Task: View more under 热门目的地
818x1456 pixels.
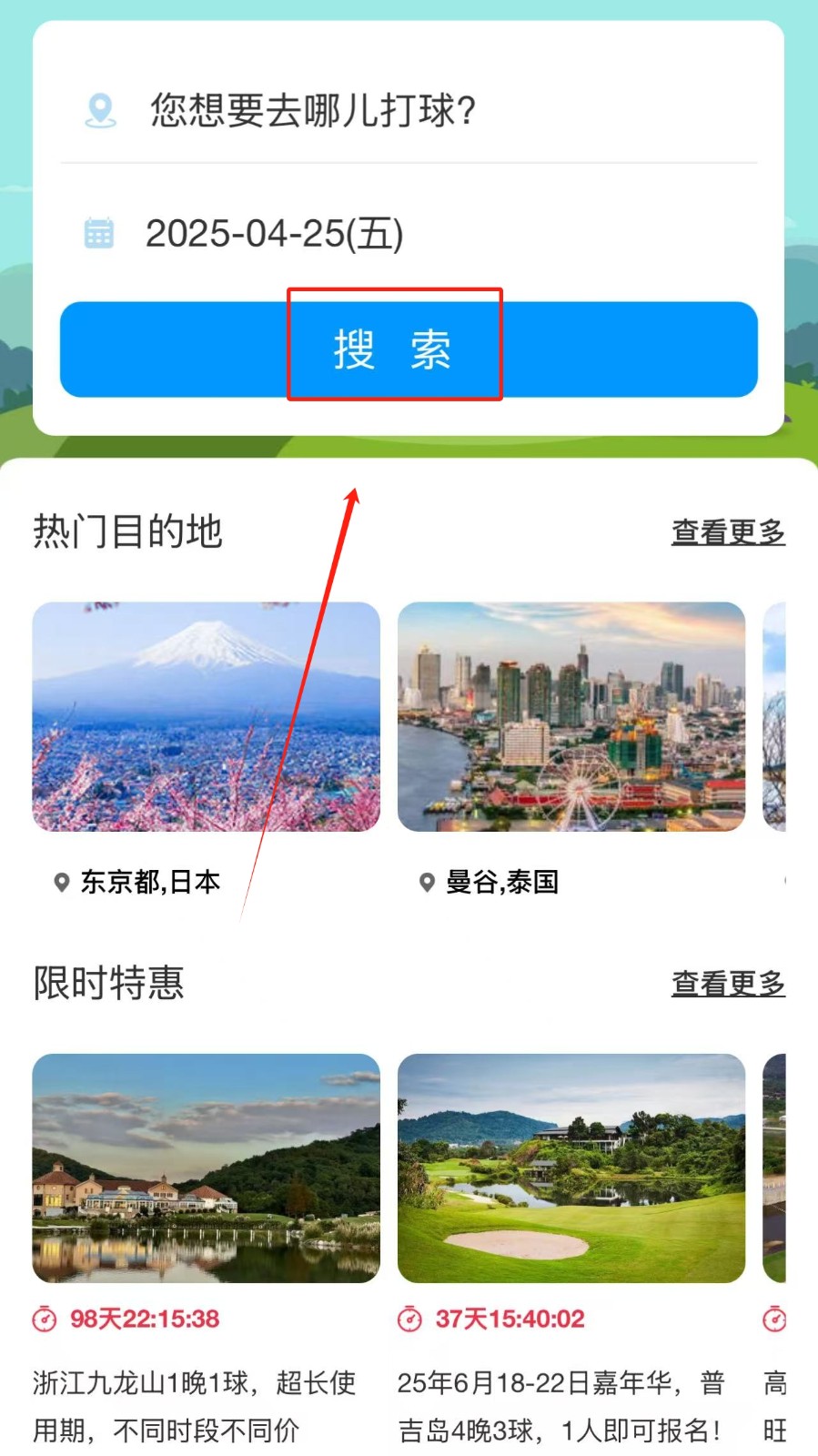Action: coord(727,532)
